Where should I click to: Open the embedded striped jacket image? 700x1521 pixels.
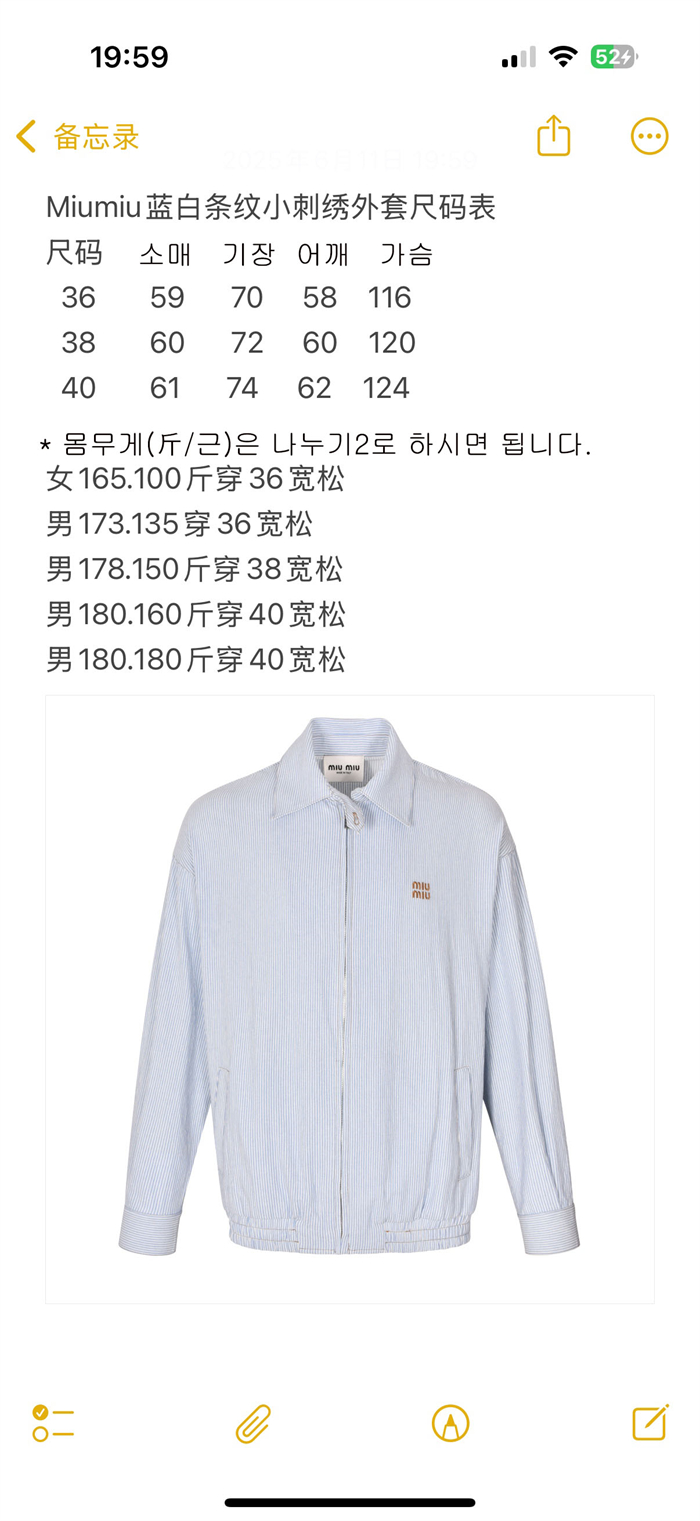tap(350, 999)
